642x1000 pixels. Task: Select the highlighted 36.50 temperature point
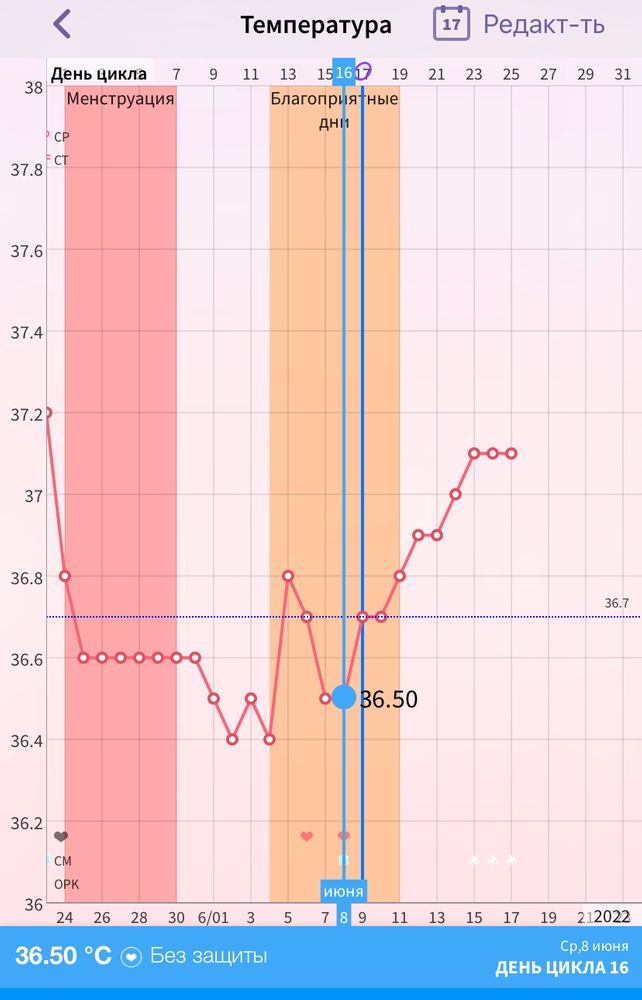tap(344, 697)
